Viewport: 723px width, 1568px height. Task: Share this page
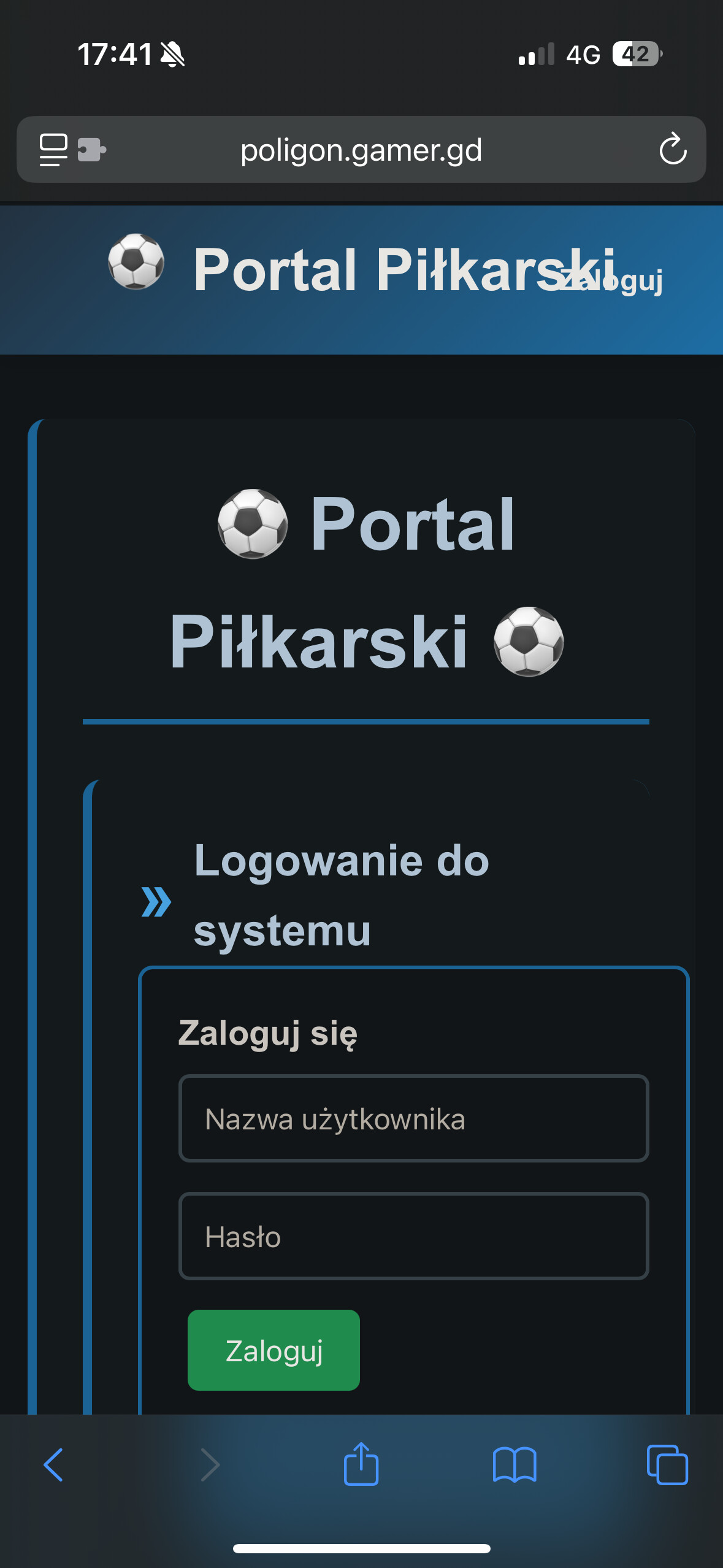click(x=361, y=1464)
